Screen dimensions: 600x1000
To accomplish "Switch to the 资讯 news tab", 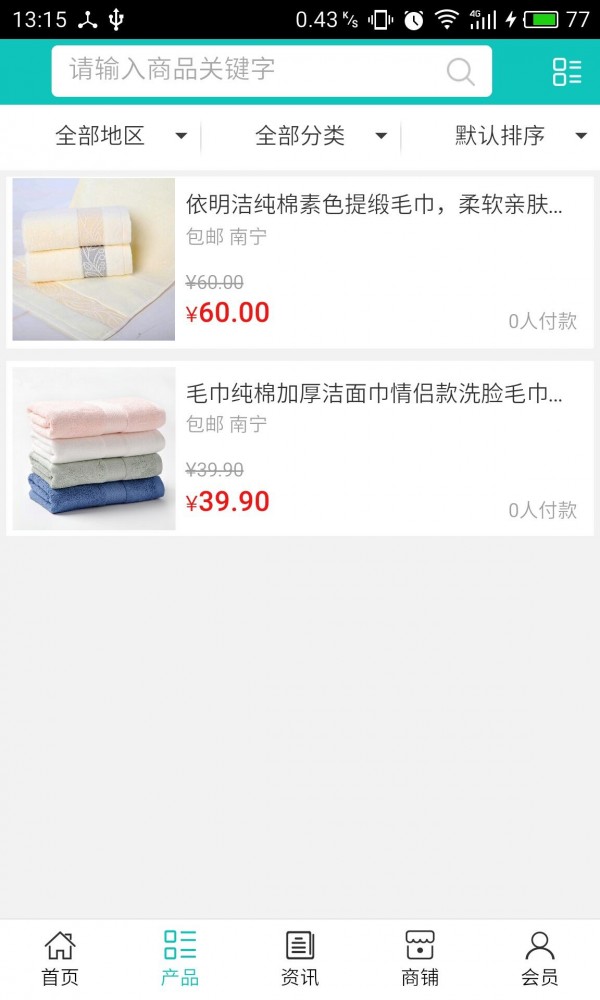I will click(300, 958).
